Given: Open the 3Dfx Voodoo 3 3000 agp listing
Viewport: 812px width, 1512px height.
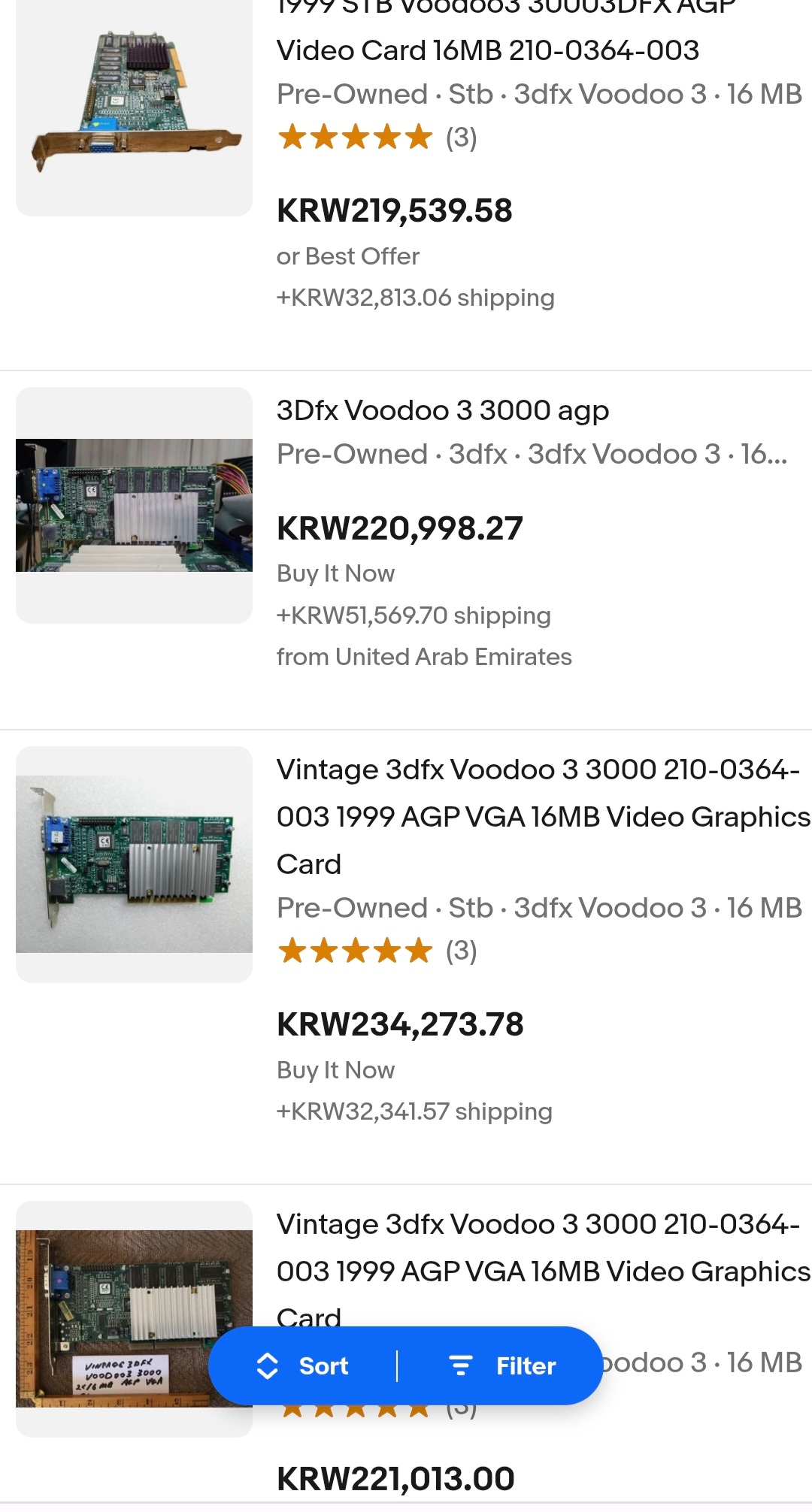Looking at the screenshot, I should click(442, 411).
